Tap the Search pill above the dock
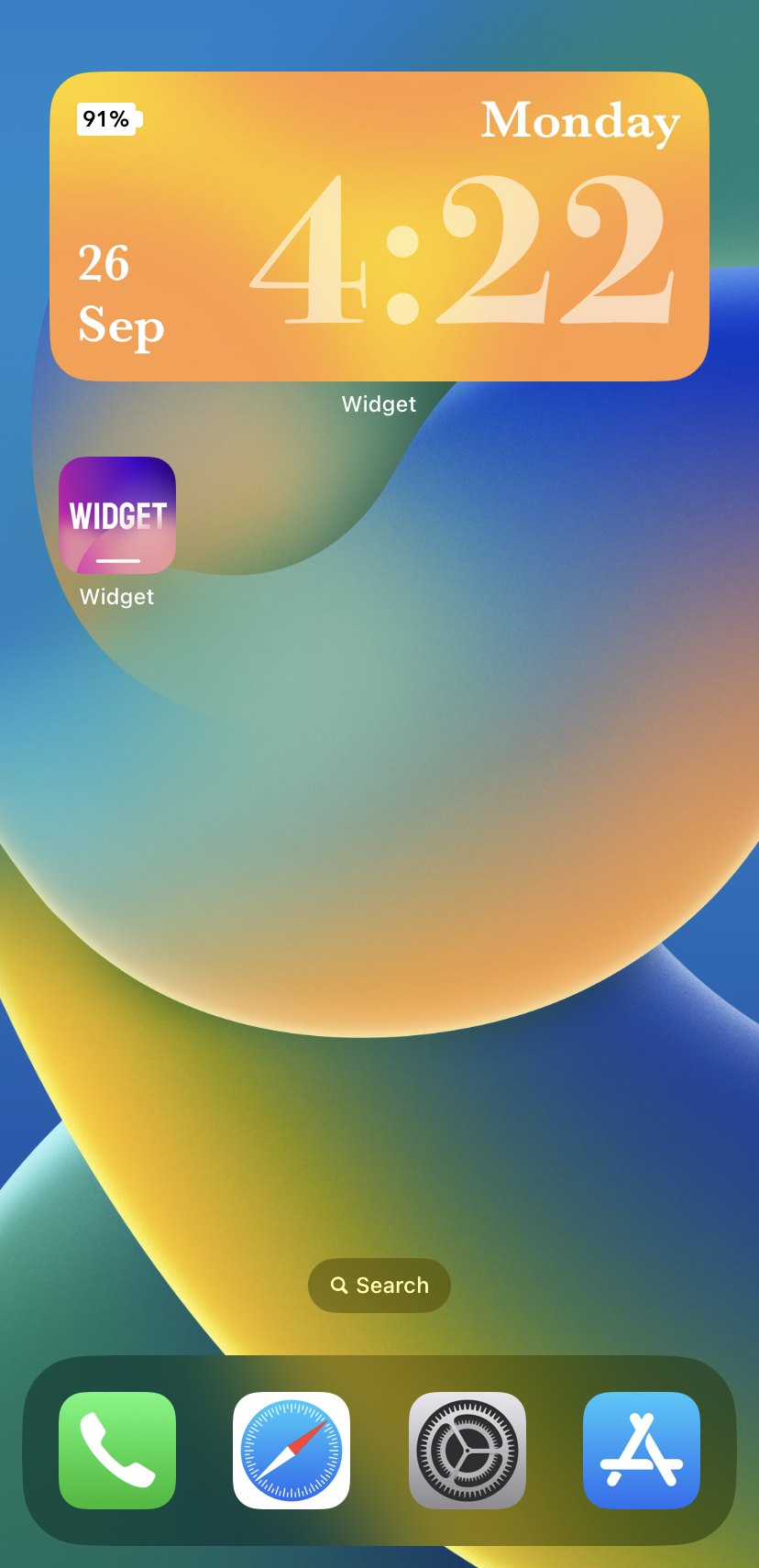759x1568 pixels. 379,1286
